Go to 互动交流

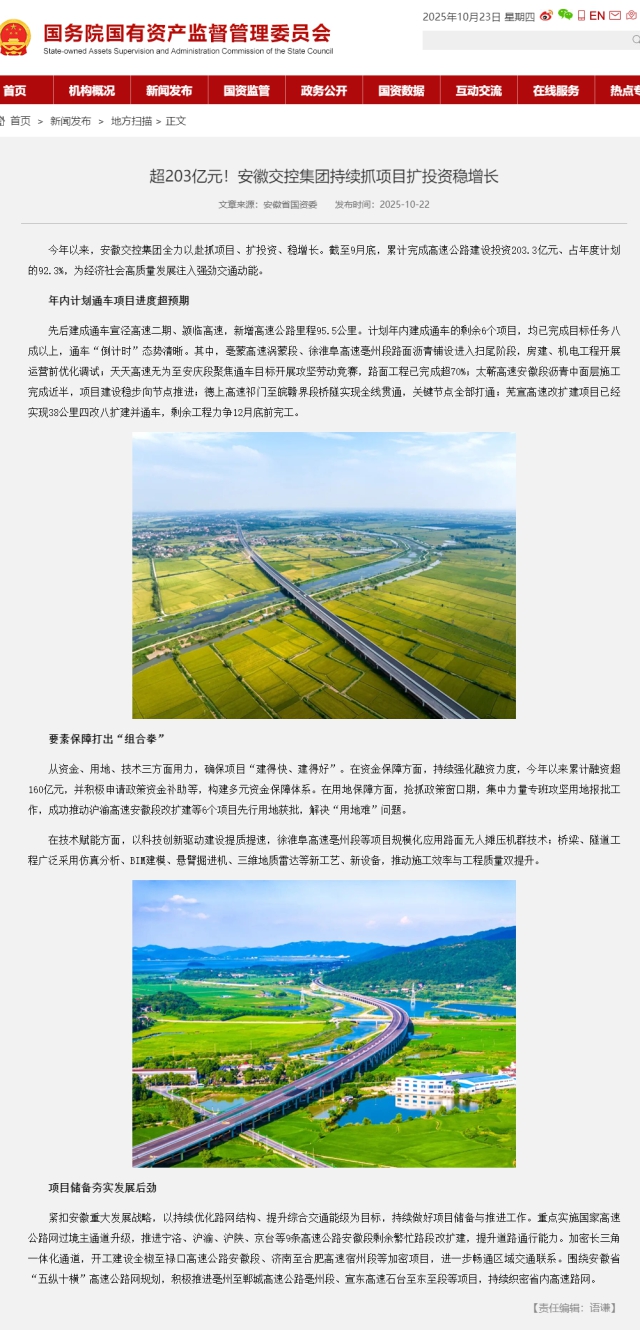[478, 91]
